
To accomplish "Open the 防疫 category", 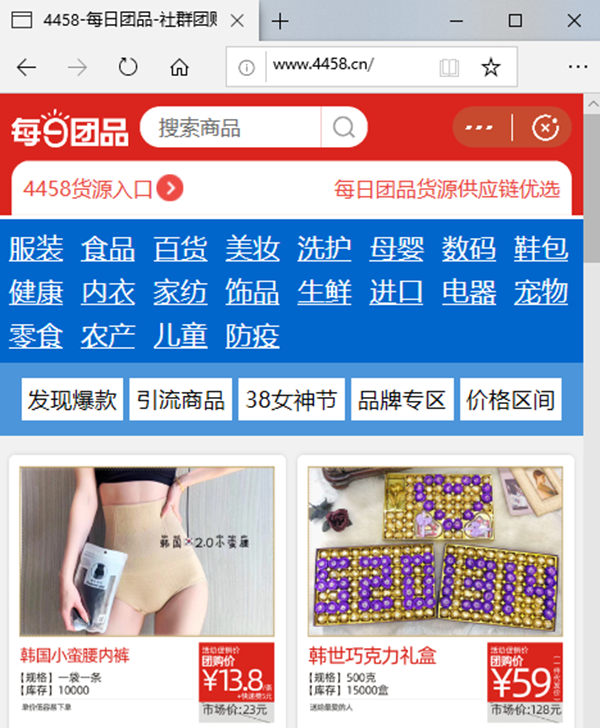I will (252, 337).
